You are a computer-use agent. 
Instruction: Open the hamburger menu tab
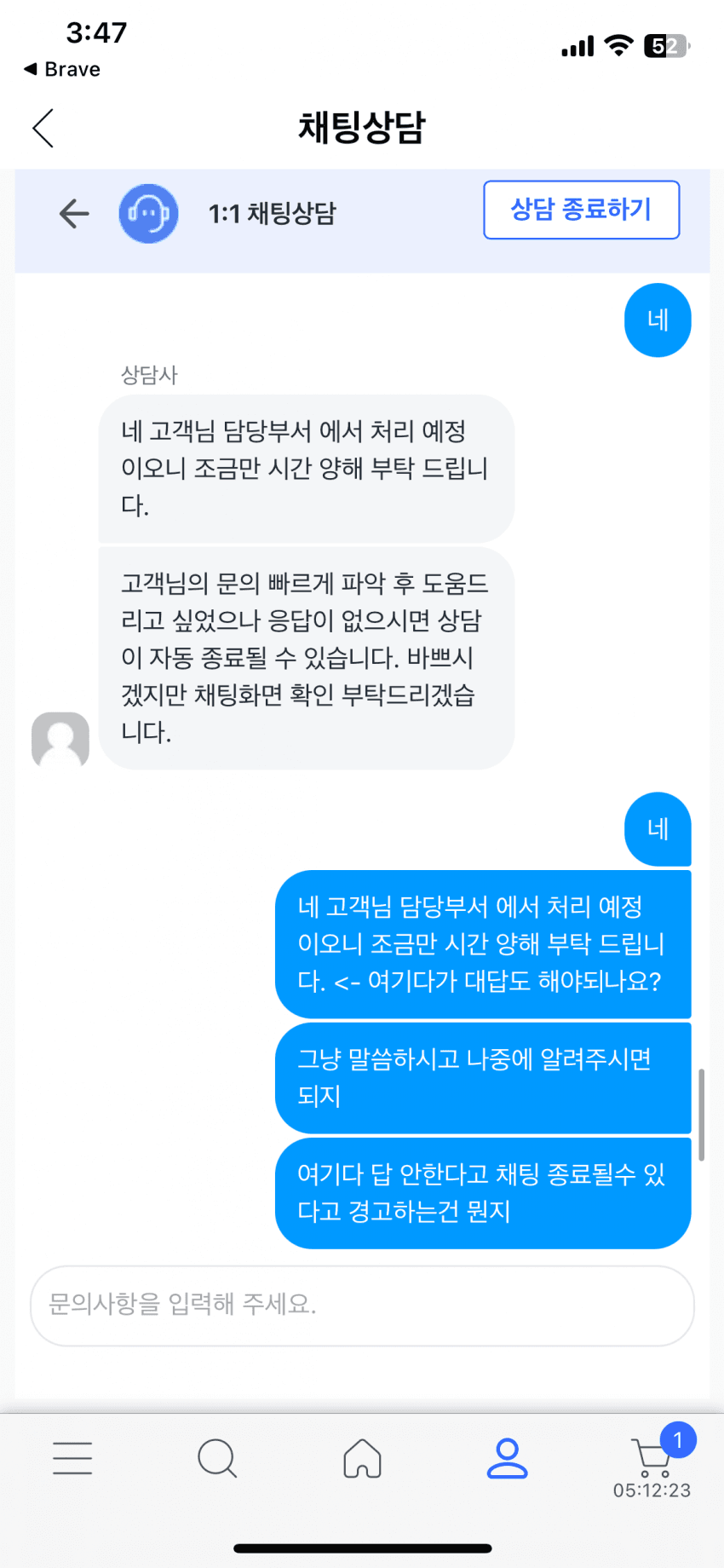pyautogui.click(x=72, y=1458)
